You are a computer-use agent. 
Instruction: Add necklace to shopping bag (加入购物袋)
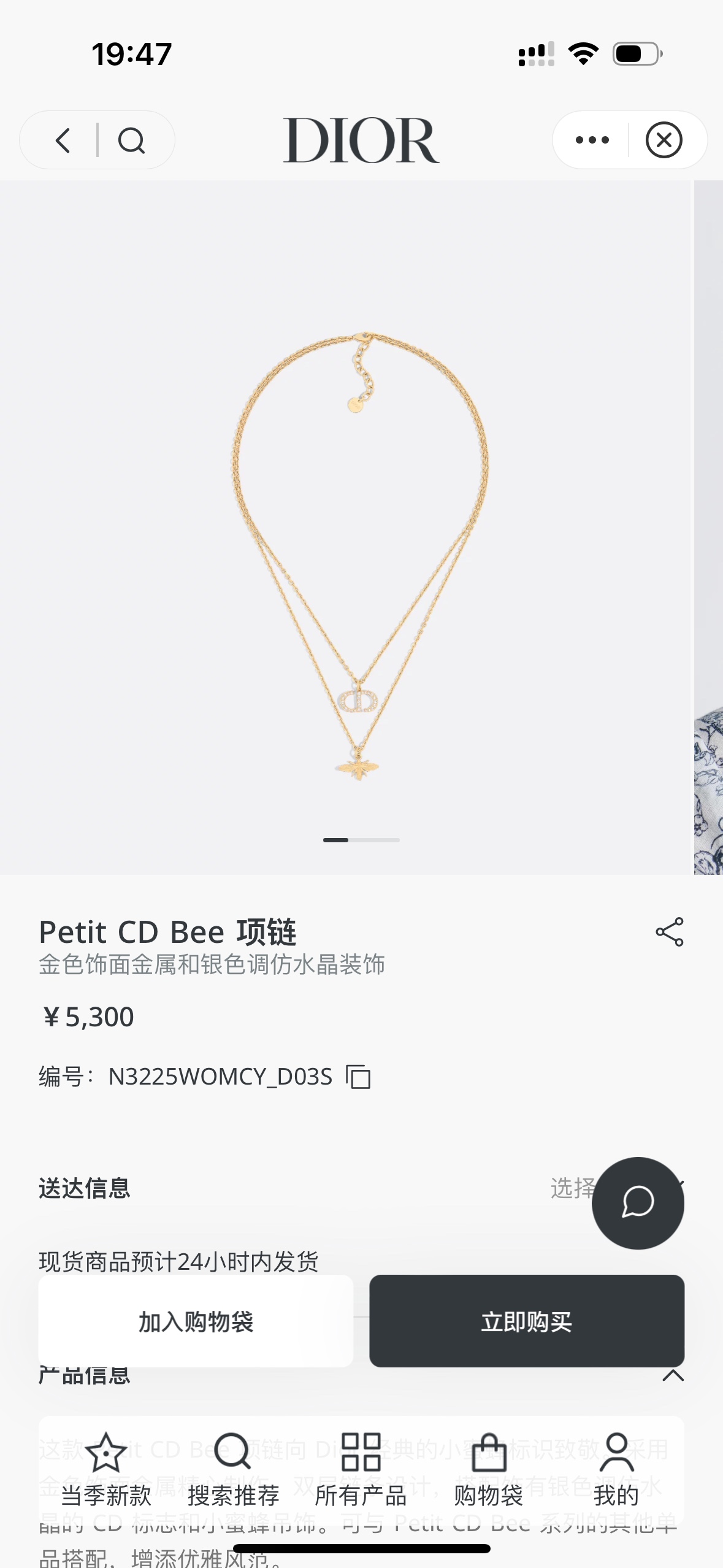point(196,1321)
